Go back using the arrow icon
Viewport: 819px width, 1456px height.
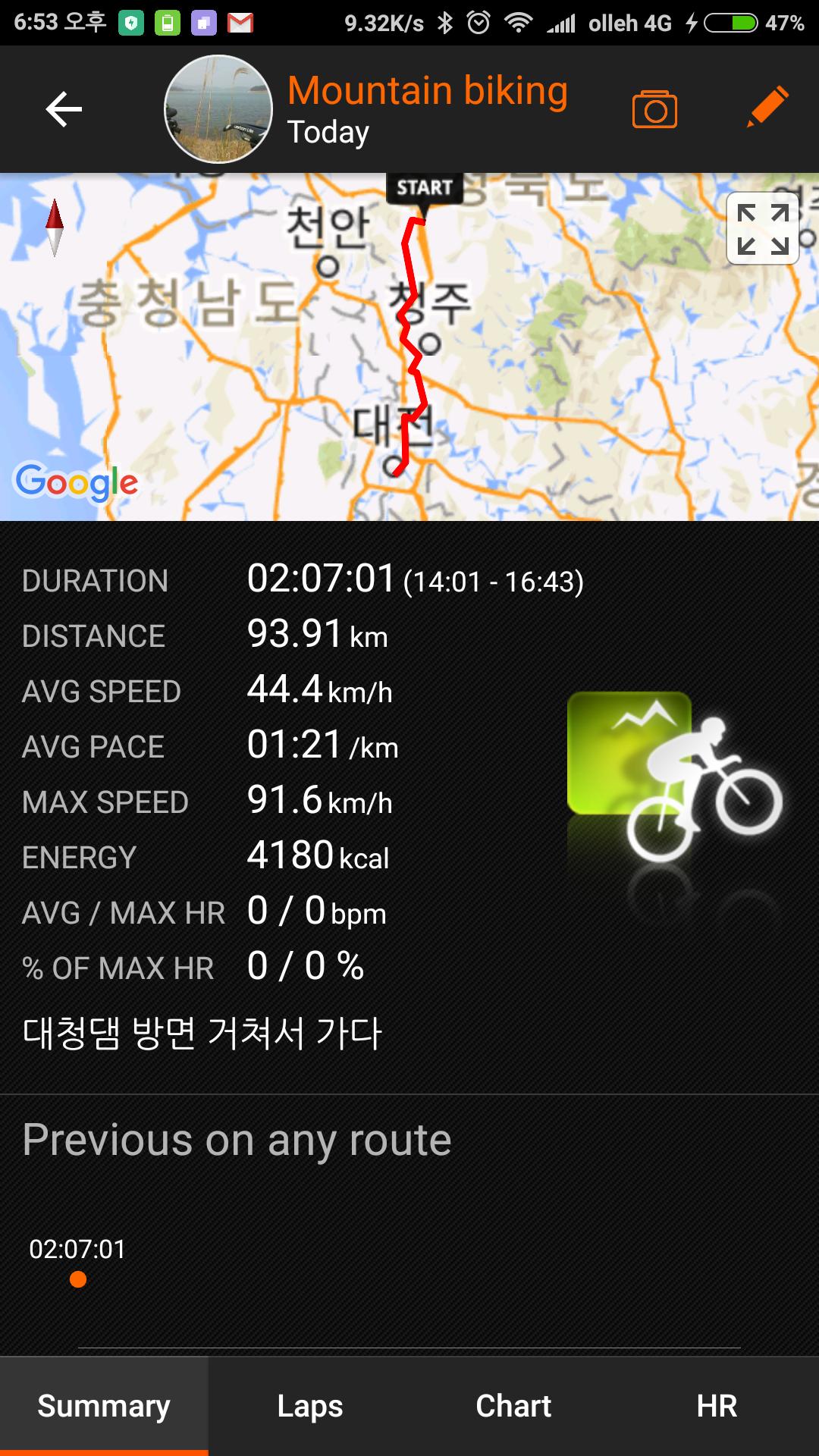point(64,109)
